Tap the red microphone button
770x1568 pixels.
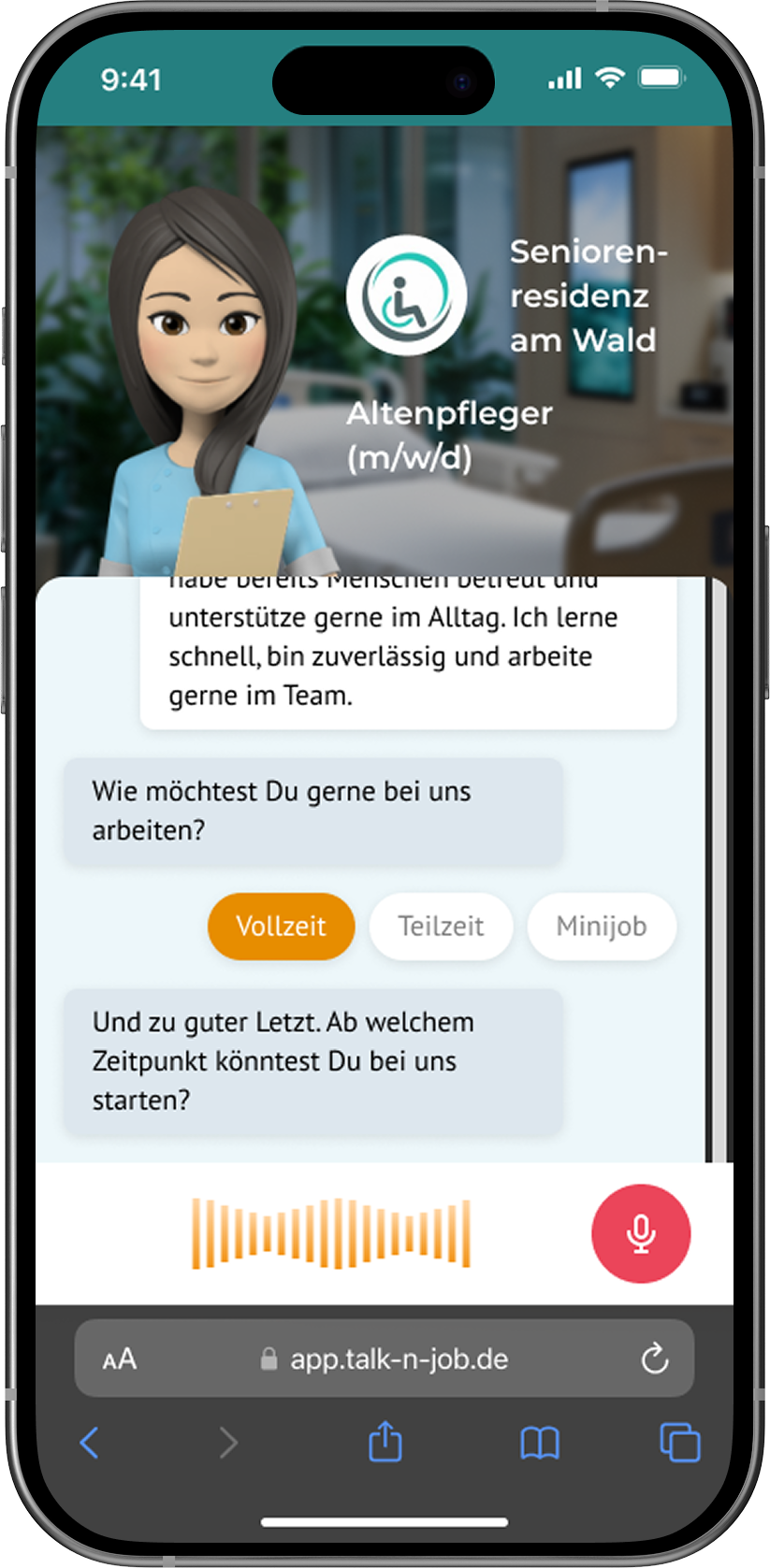(641, 1233)
